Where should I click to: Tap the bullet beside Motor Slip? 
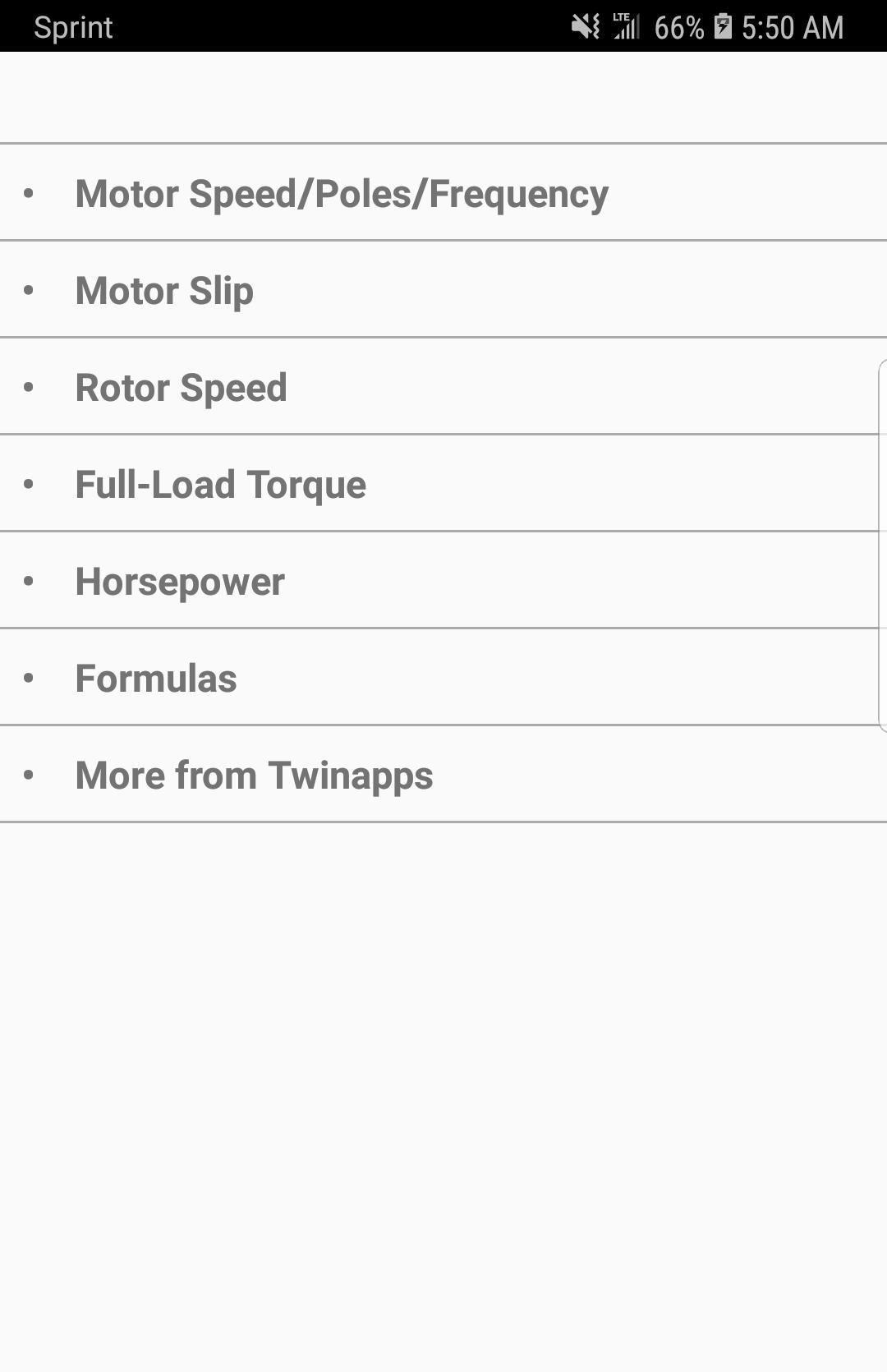click(x=30, y=290)
